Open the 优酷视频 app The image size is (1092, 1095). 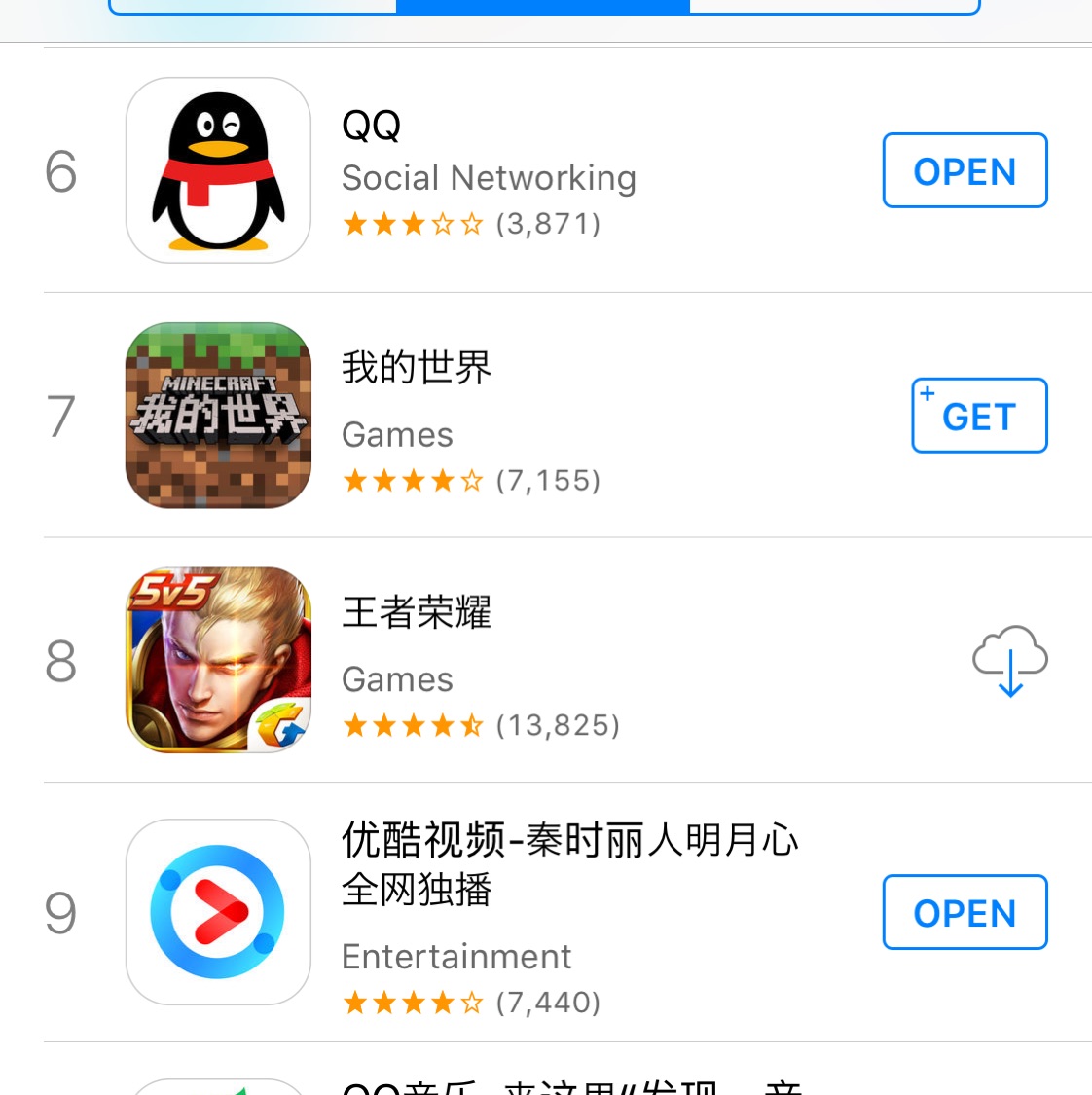(x=965, y=912)
